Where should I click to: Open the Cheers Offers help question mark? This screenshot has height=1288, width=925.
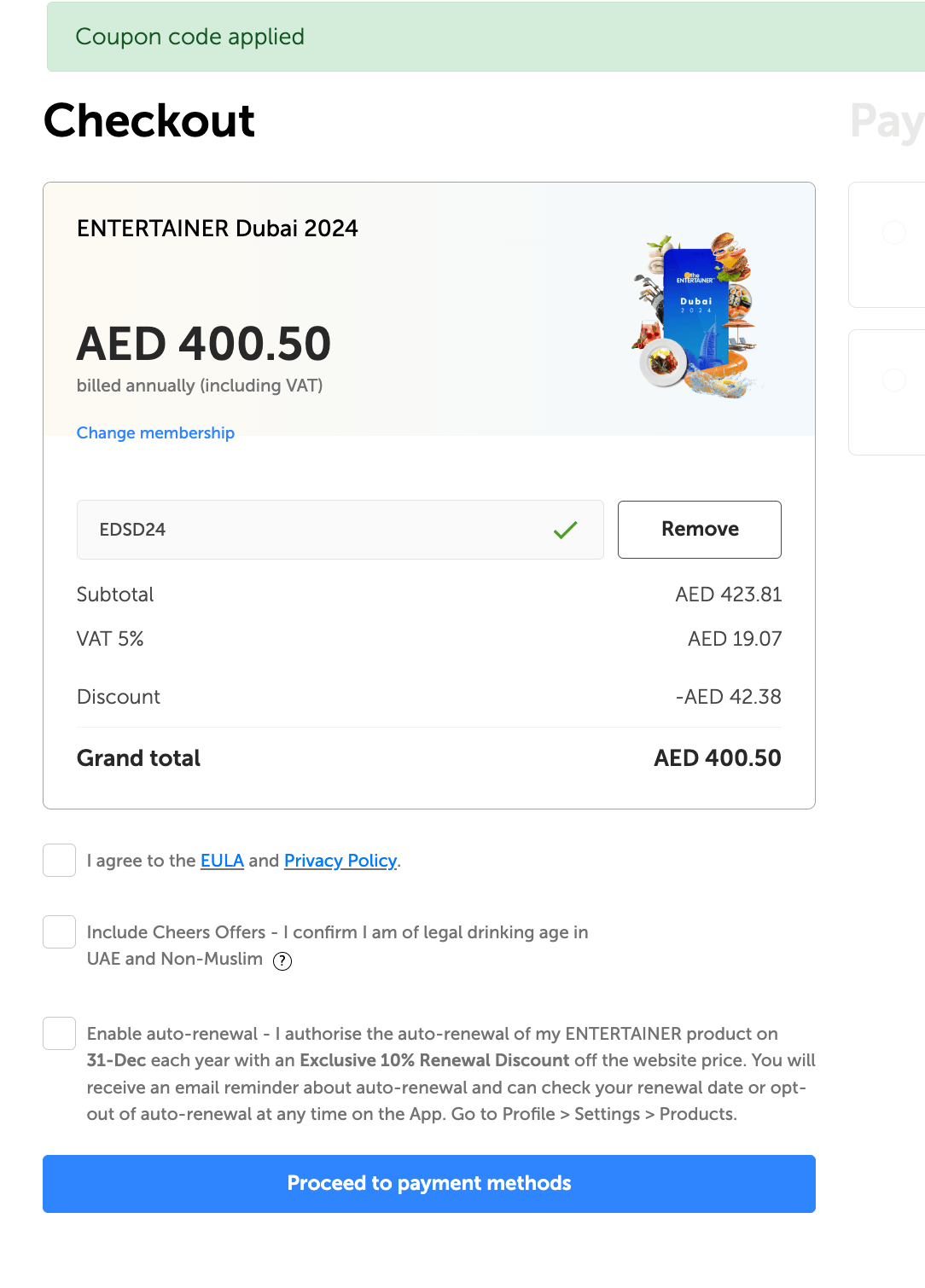[282, 961]
